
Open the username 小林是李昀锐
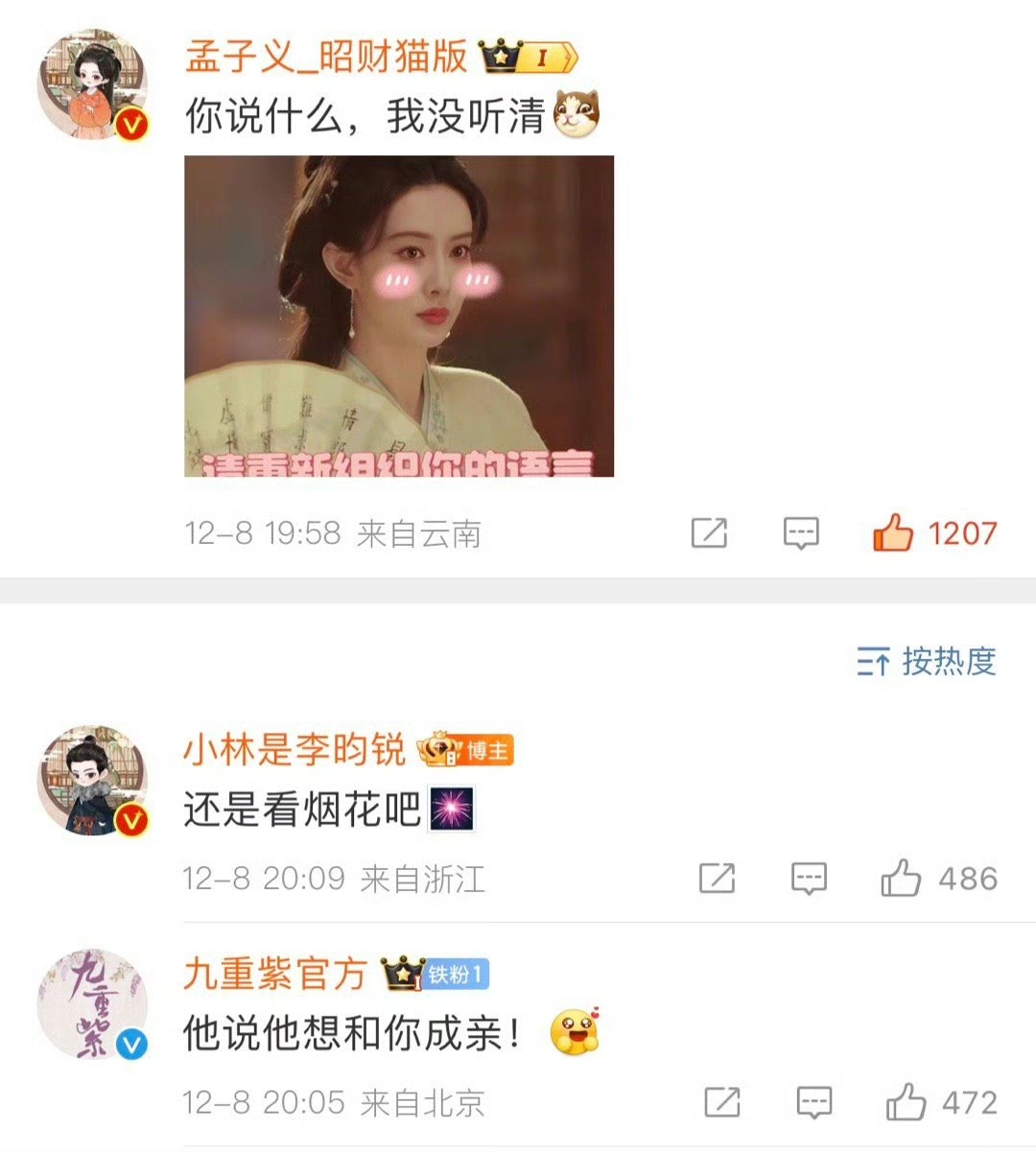(294, 750)
